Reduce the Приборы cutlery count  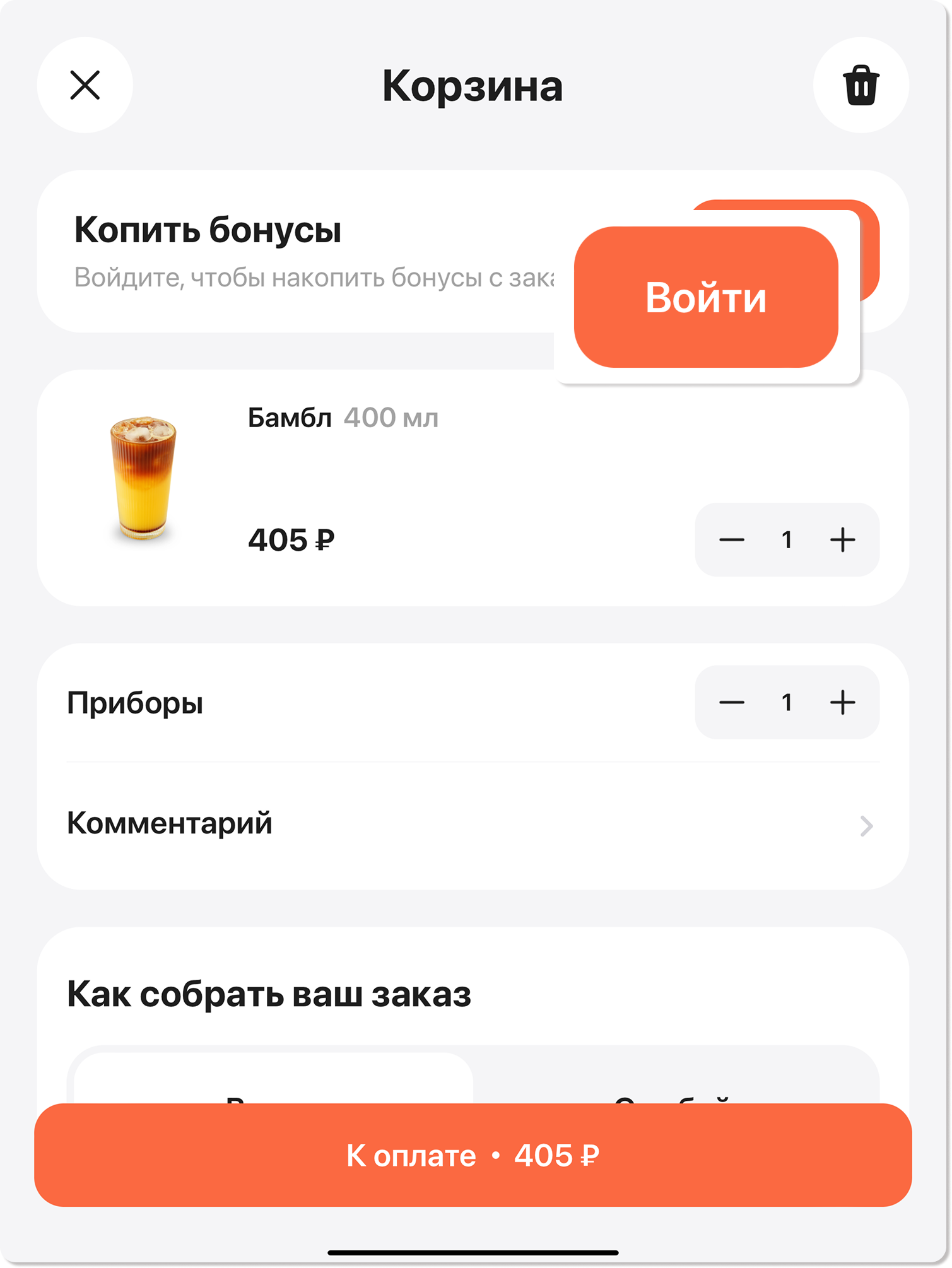click(732, 702)
